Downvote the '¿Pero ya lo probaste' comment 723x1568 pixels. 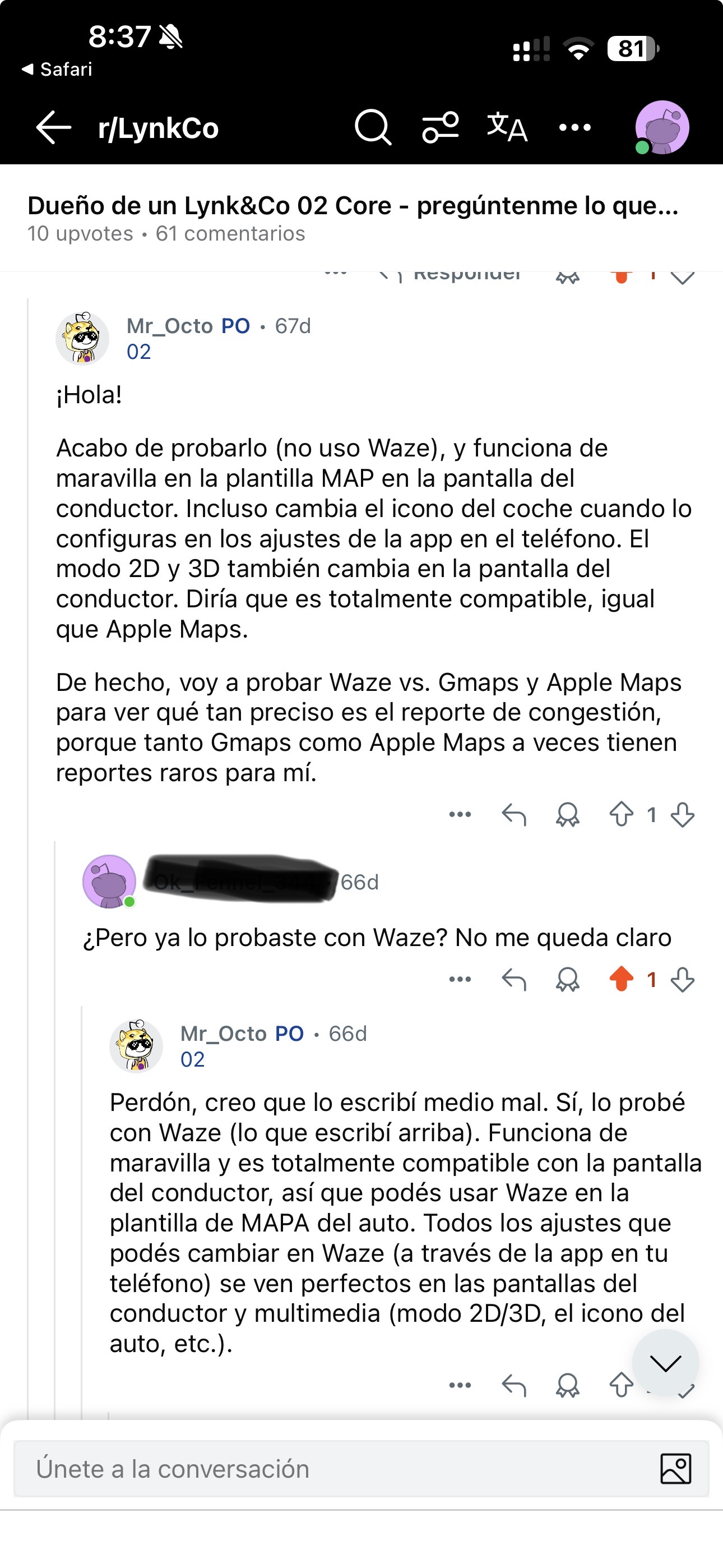tap(682, 979)
